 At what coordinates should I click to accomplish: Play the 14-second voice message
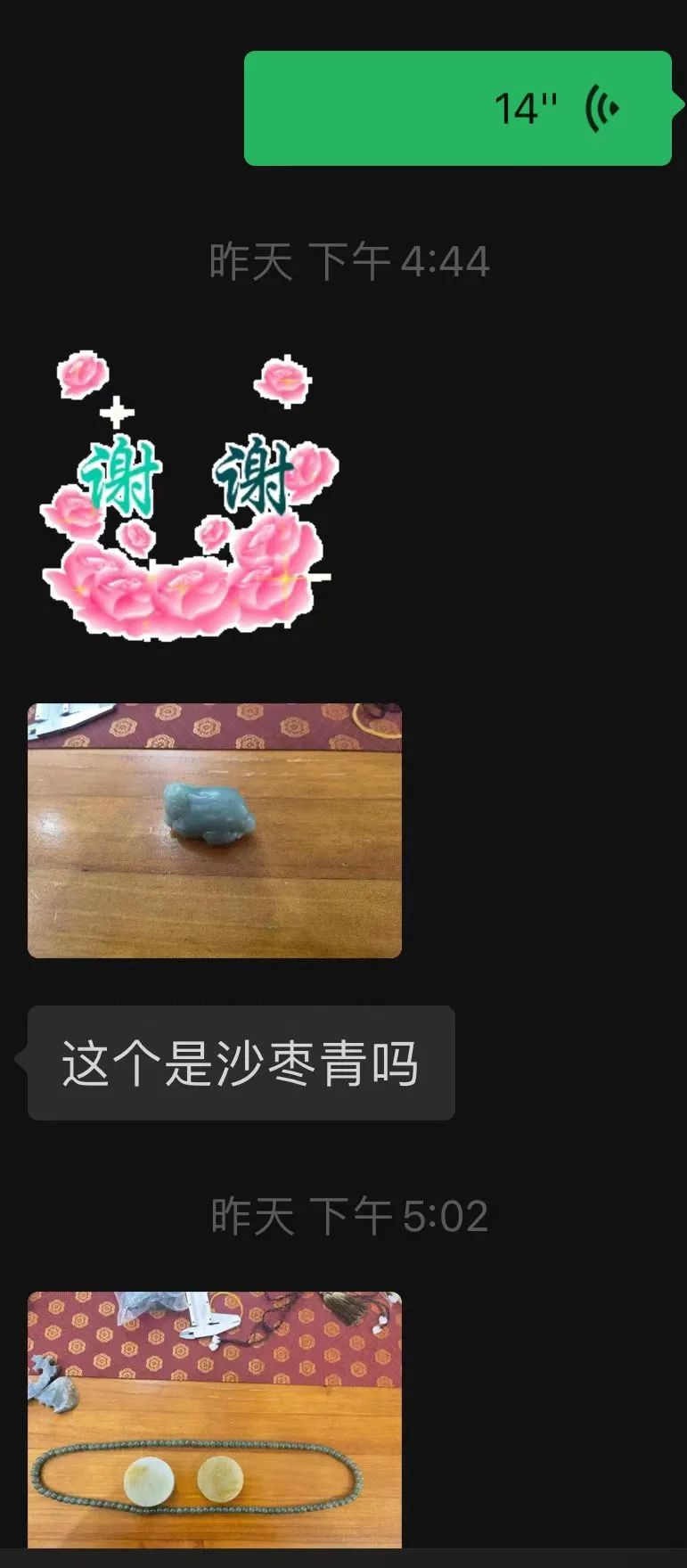(458, 108)
